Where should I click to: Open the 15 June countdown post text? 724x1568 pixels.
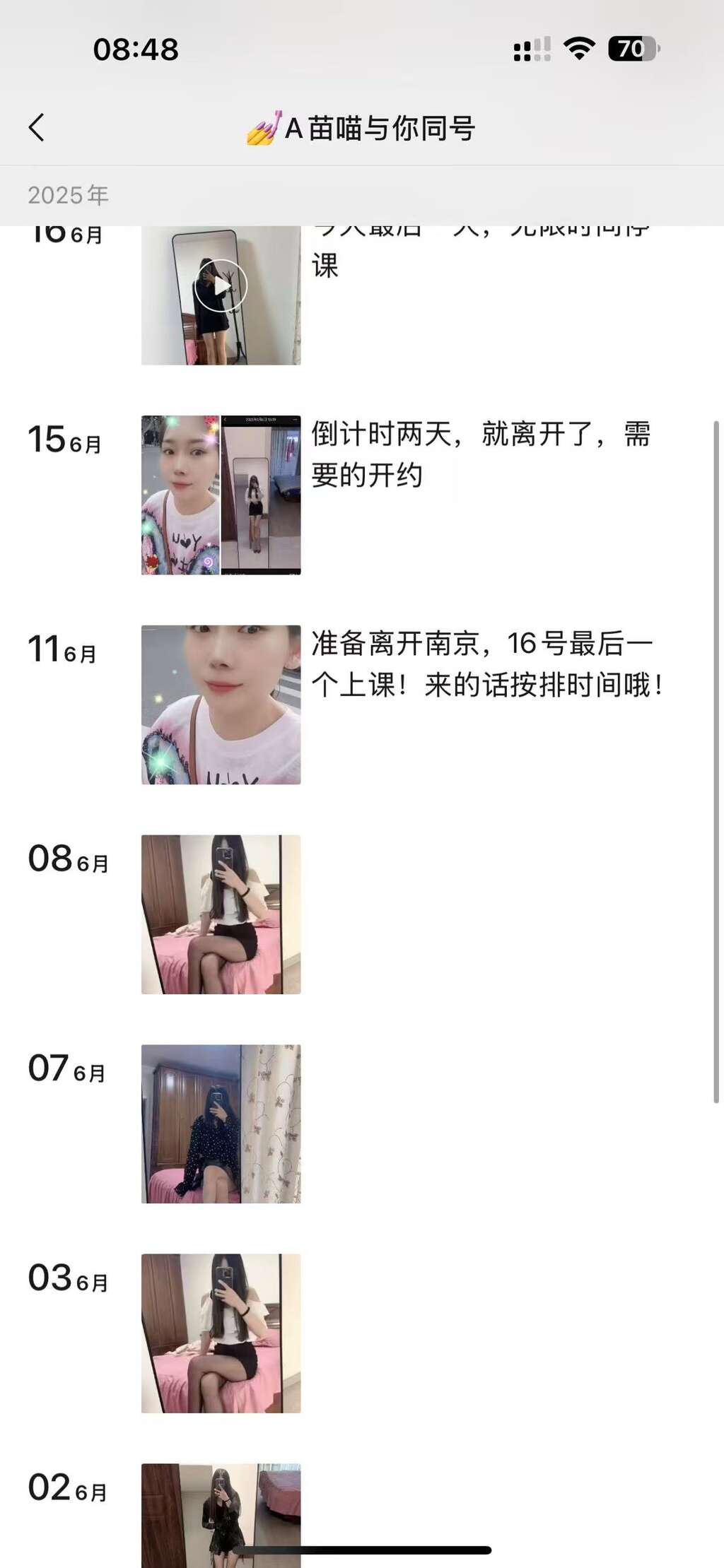[481, 454]
